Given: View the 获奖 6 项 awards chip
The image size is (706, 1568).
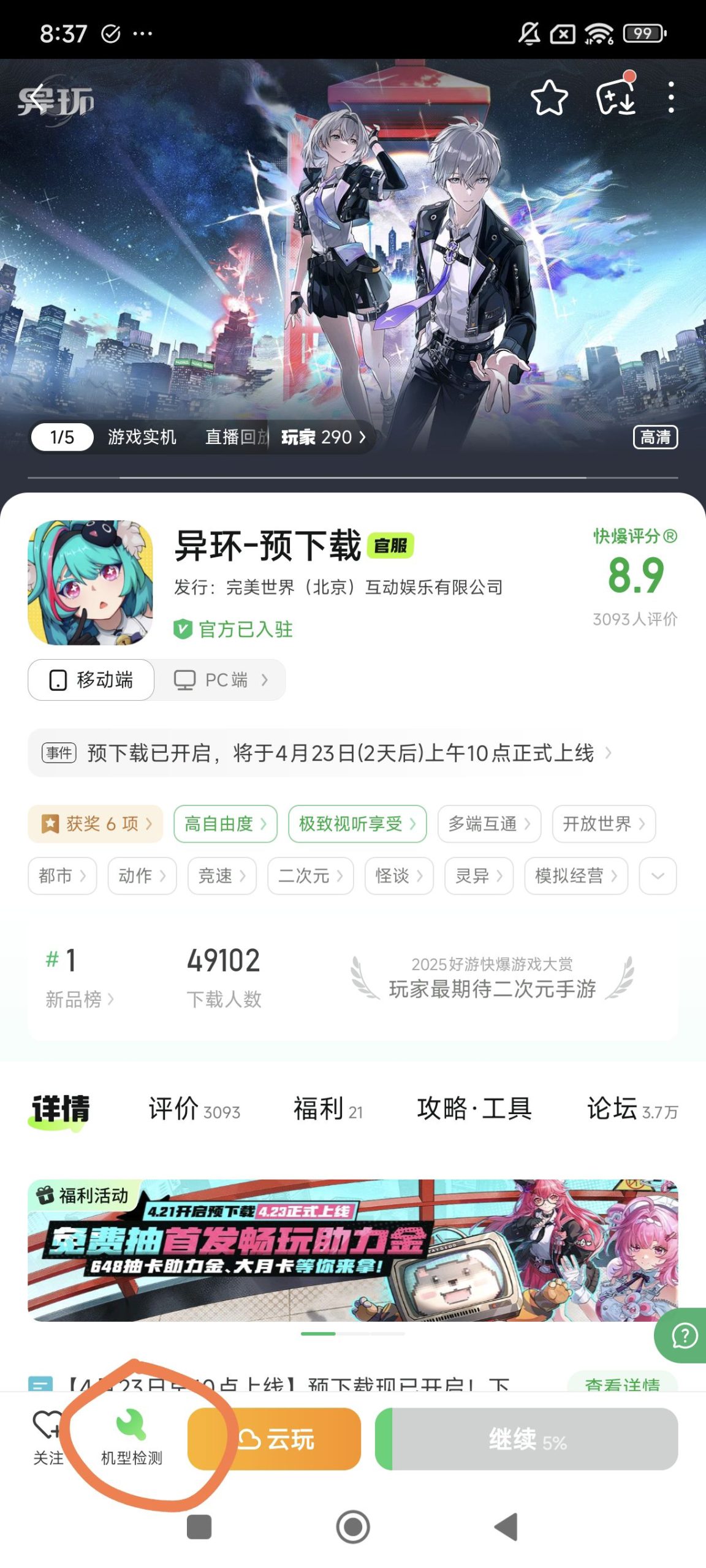Looking at the screenshot, I should 96,824.
